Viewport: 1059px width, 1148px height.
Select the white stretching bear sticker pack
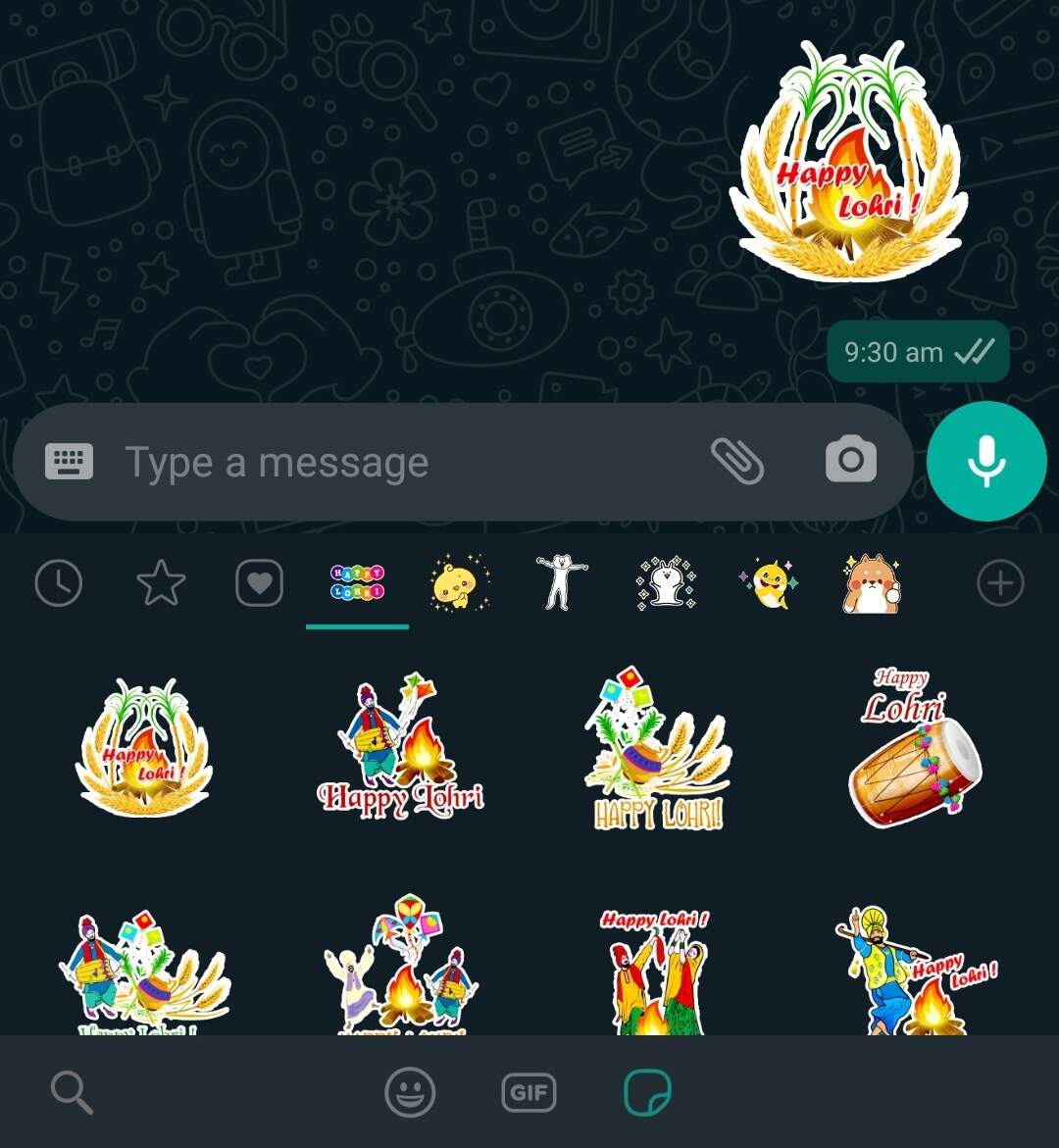pyautogui.click(x=562, y=582)
